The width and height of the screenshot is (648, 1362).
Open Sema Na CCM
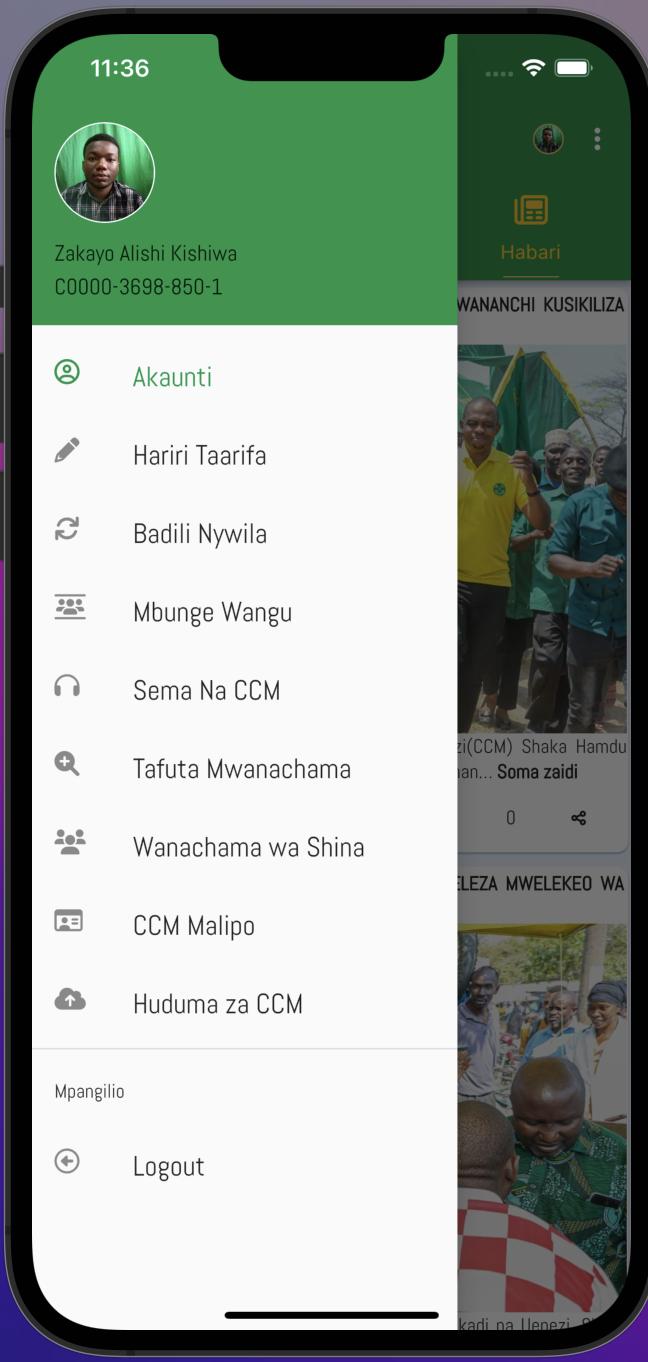[x=245, y=690]
